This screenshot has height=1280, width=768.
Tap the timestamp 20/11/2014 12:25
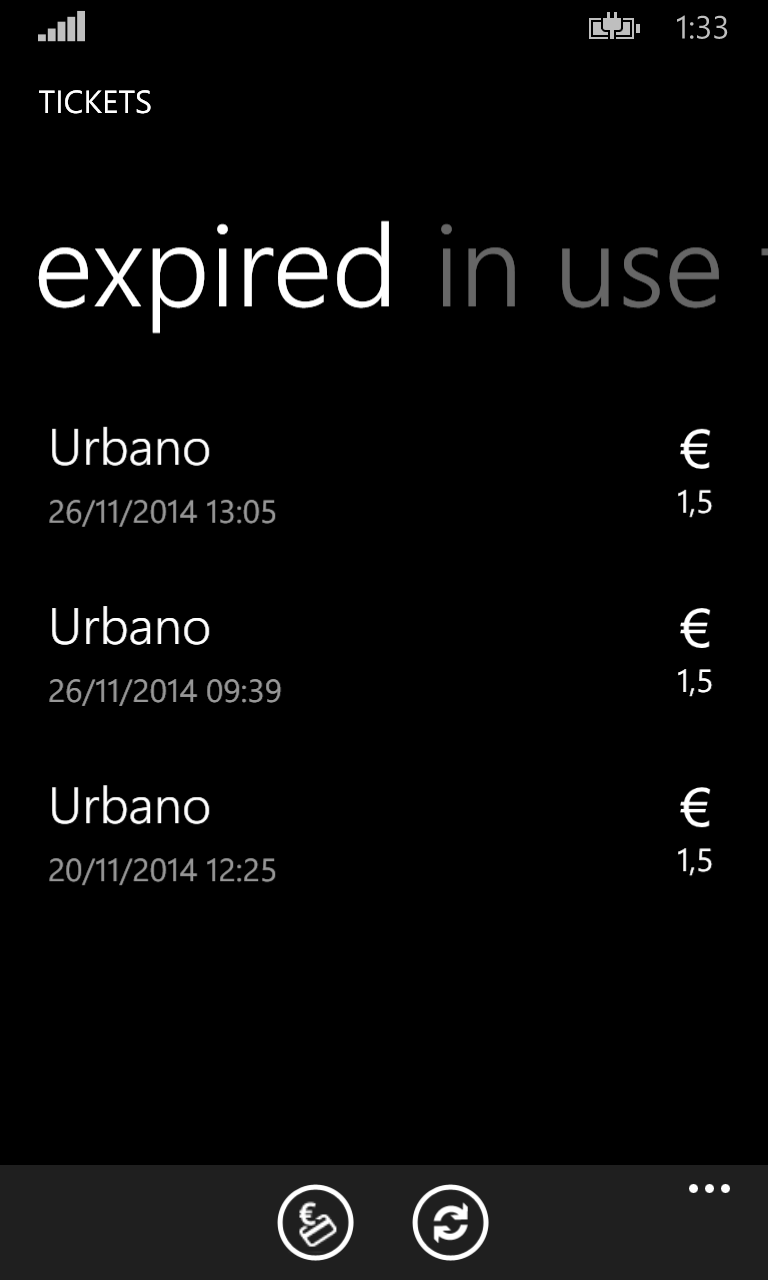[163, 870]
